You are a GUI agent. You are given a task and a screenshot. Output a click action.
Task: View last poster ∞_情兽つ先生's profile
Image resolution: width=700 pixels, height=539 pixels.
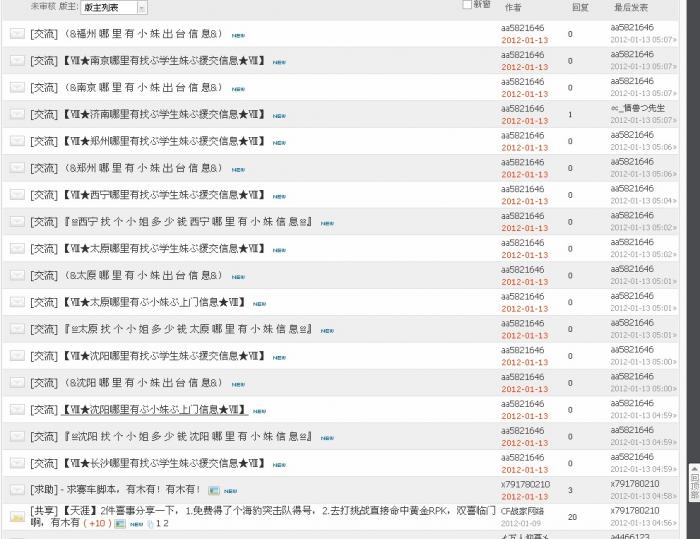637,108
